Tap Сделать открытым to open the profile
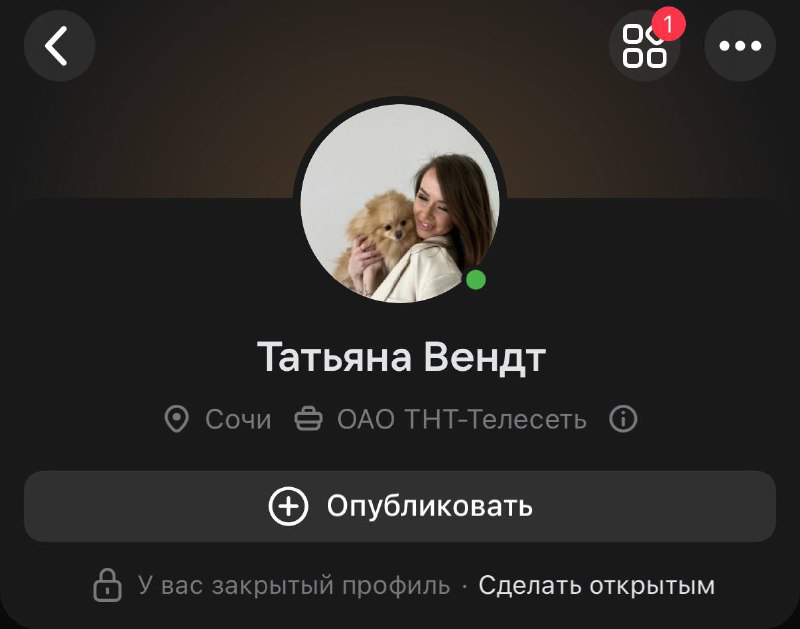The height and width of the screenshot is (629, 800). (596, 585)
